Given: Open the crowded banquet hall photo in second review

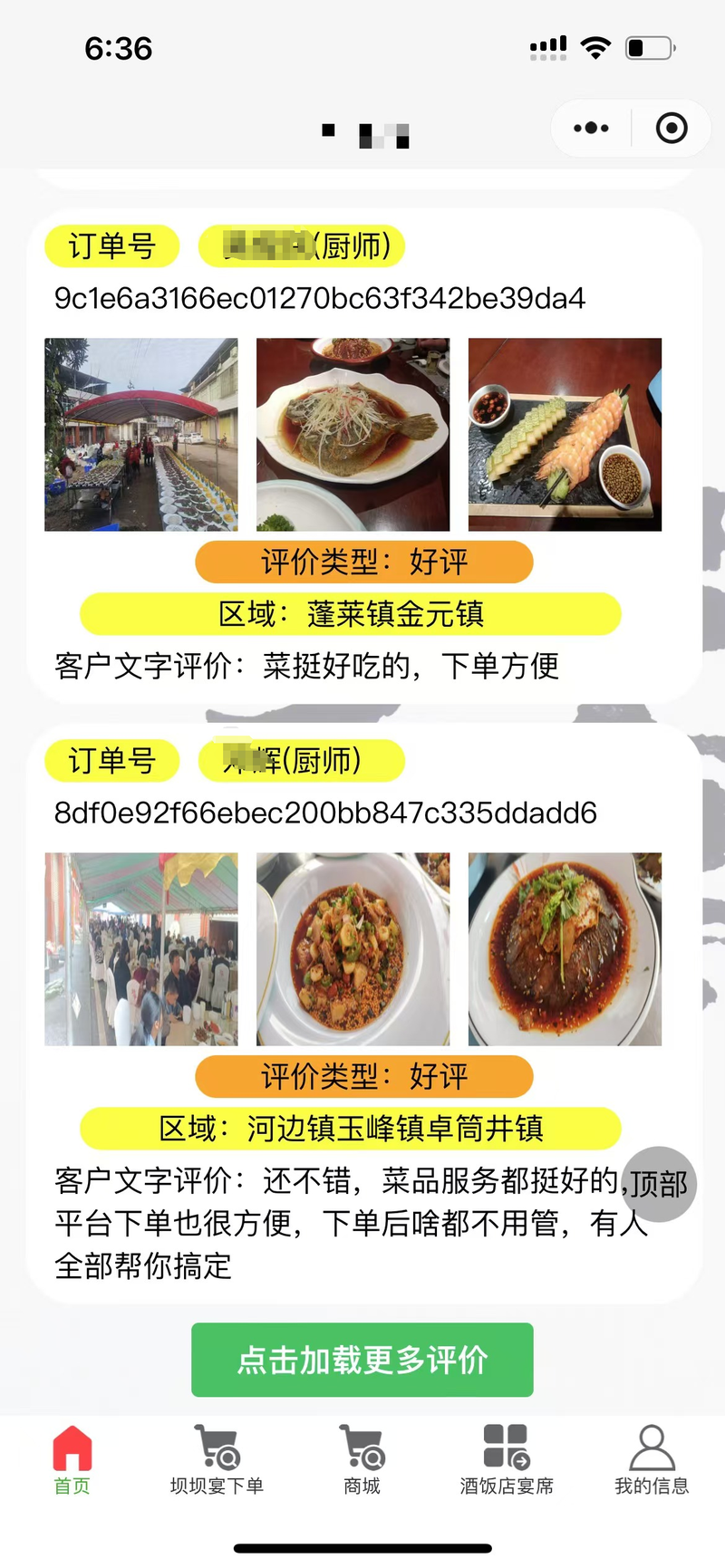Looking at the screenshot, I should (141, 949).
